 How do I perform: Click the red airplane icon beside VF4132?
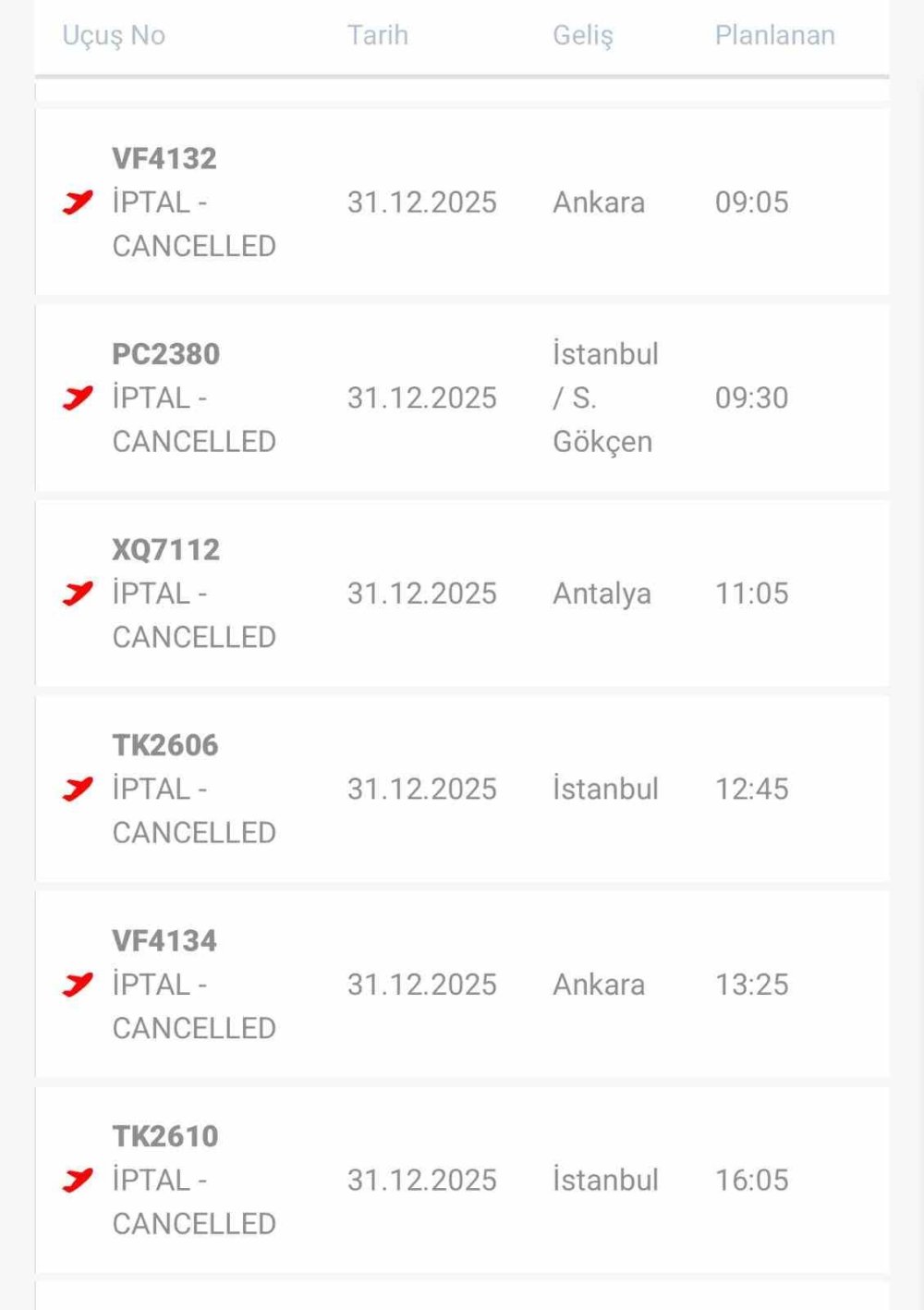[78, 202]
